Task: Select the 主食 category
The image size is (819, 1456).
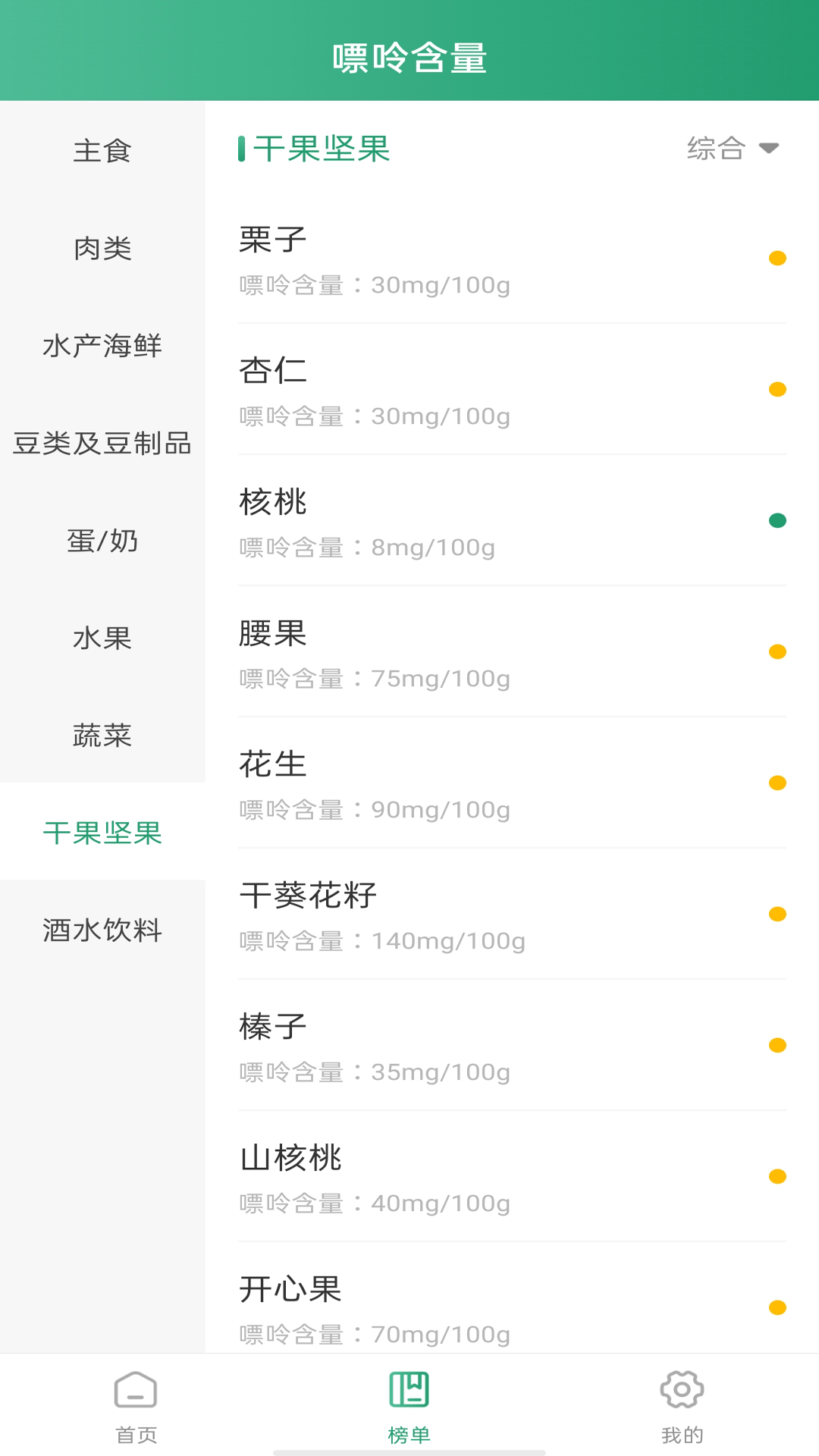Action: click(102, 150)
